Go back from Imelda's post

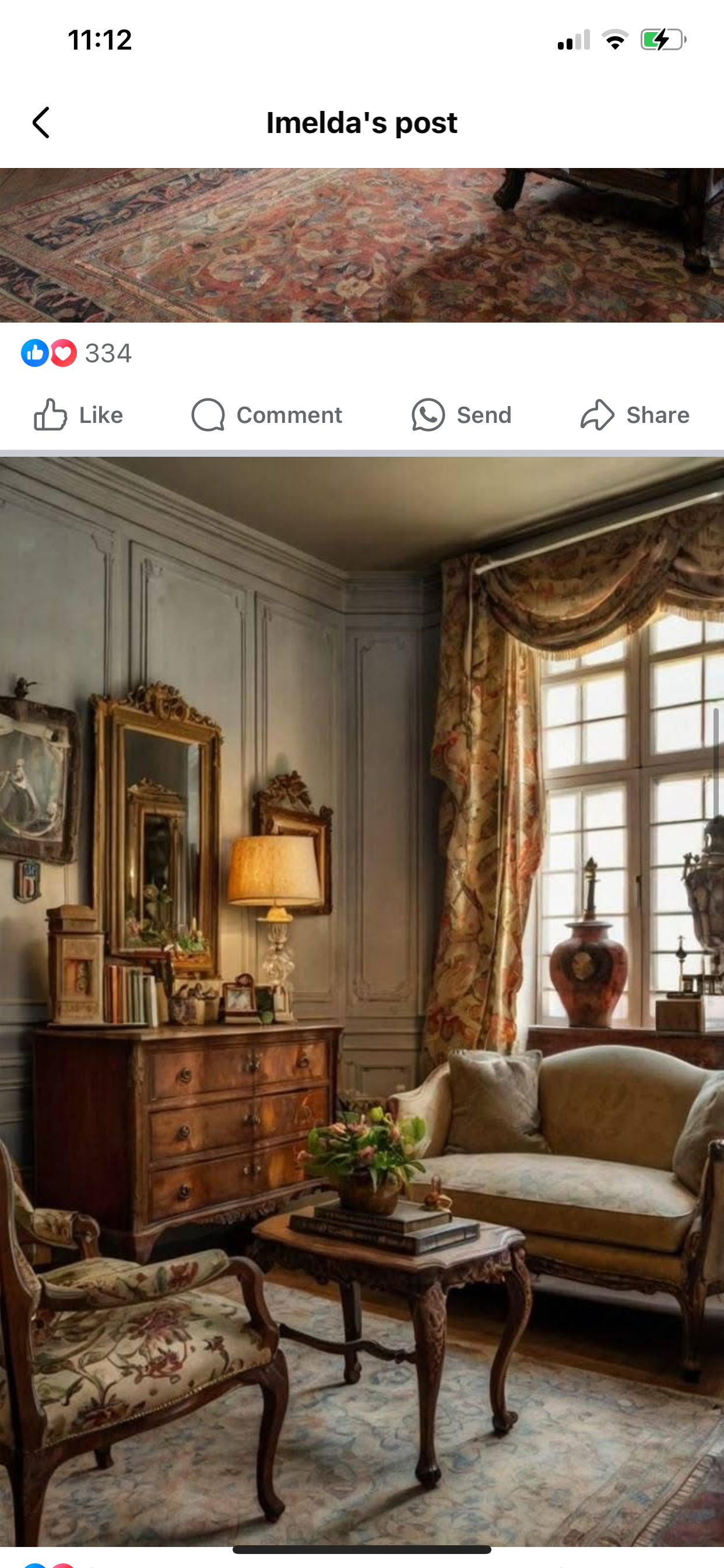[x=41, y=123]
